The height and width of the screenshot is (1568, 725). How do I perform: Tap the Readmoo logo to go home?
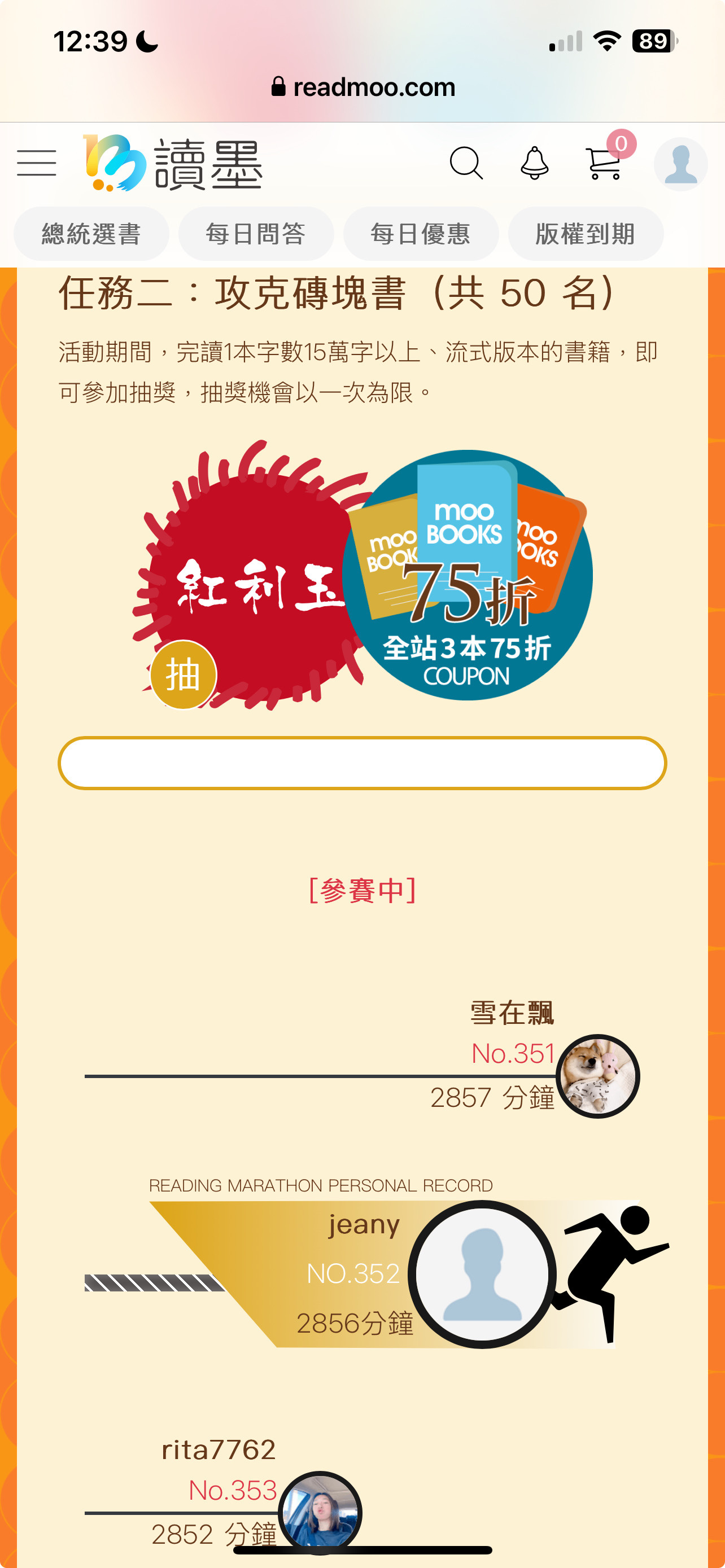click(172, 163)
